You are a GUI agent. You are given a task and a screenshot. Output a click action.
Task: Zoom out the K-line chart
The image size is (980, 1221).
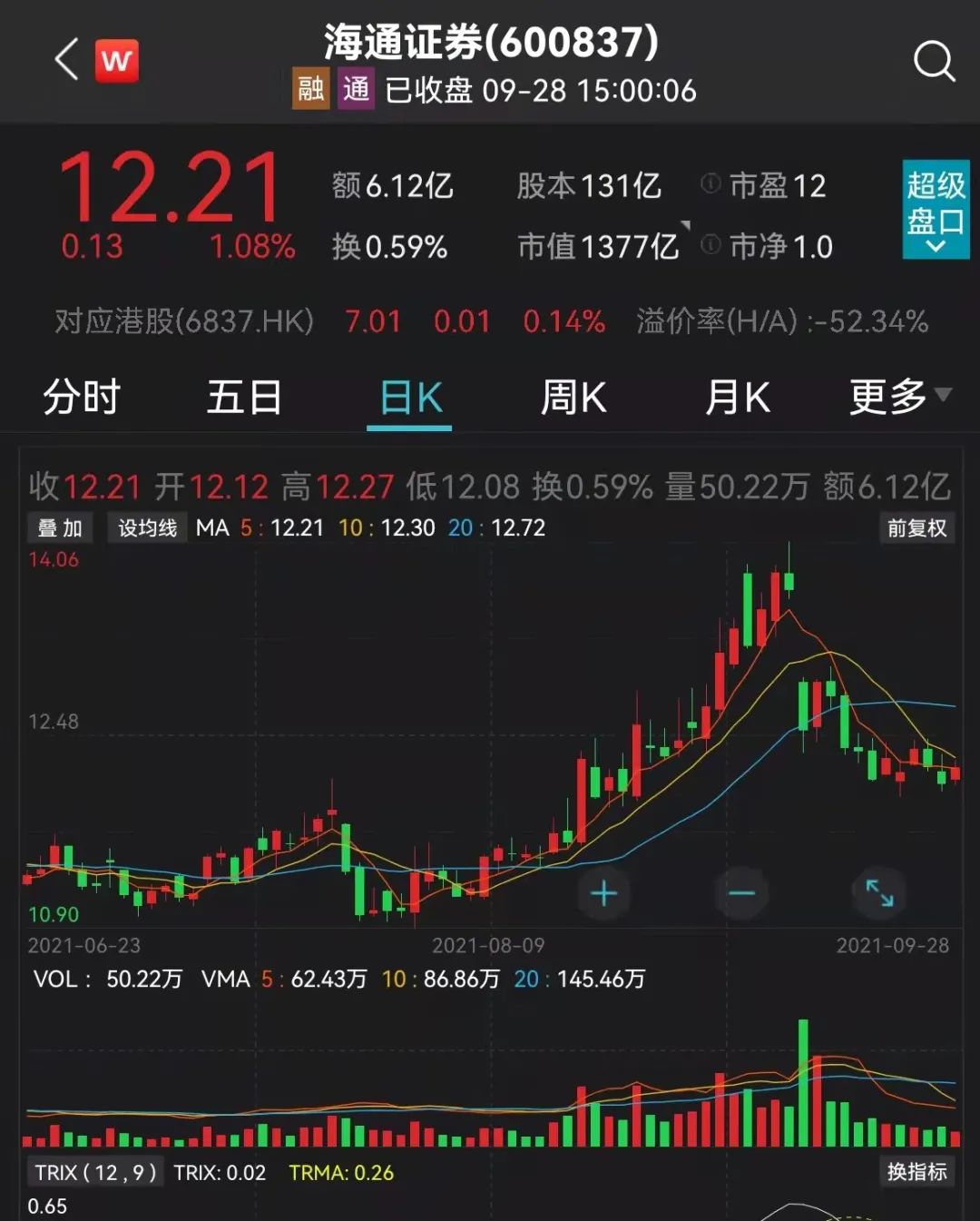pos(741,893)
